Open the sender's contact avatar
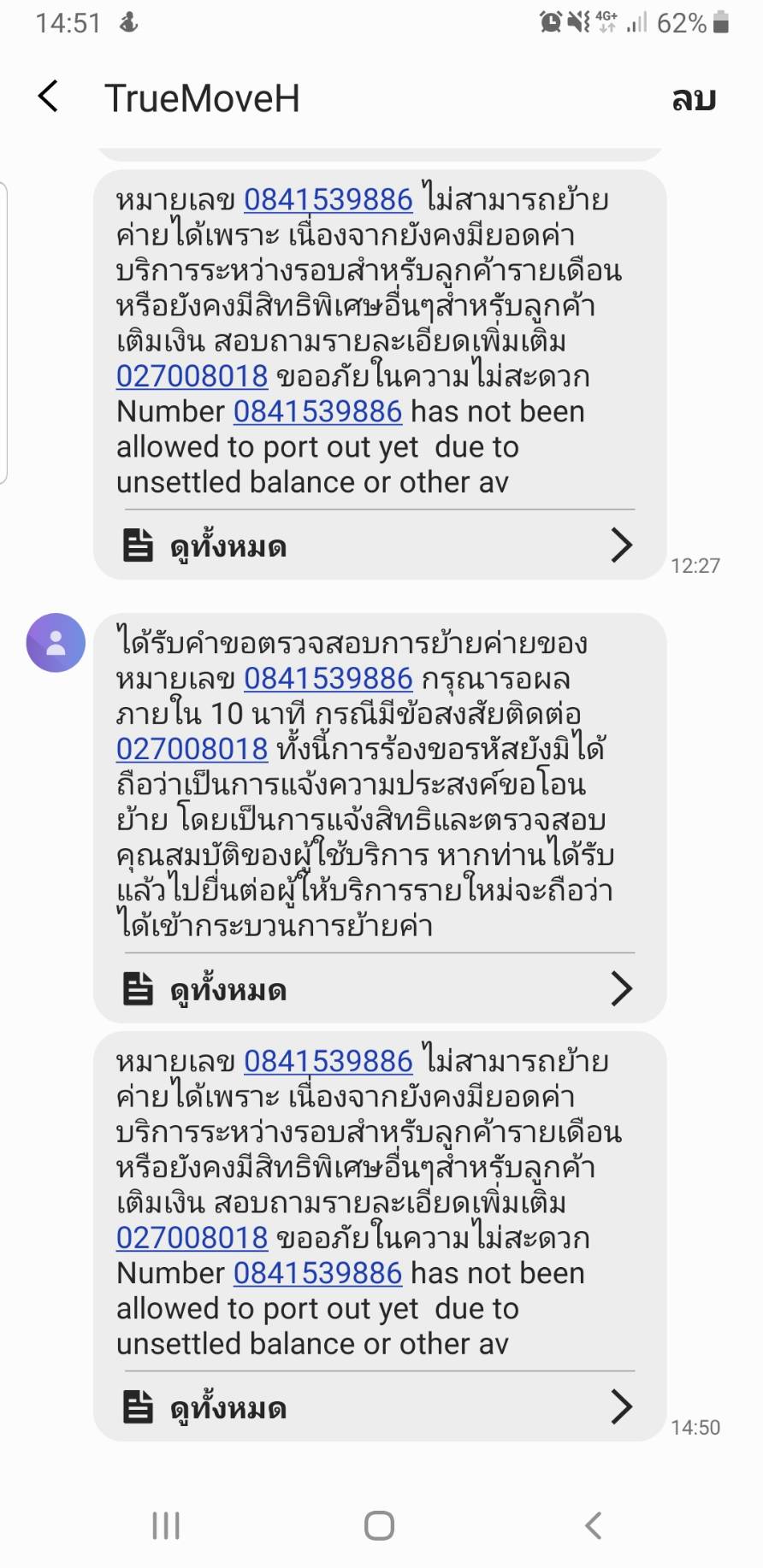This screenshot has height=1568, width=763. coord(56,642)
